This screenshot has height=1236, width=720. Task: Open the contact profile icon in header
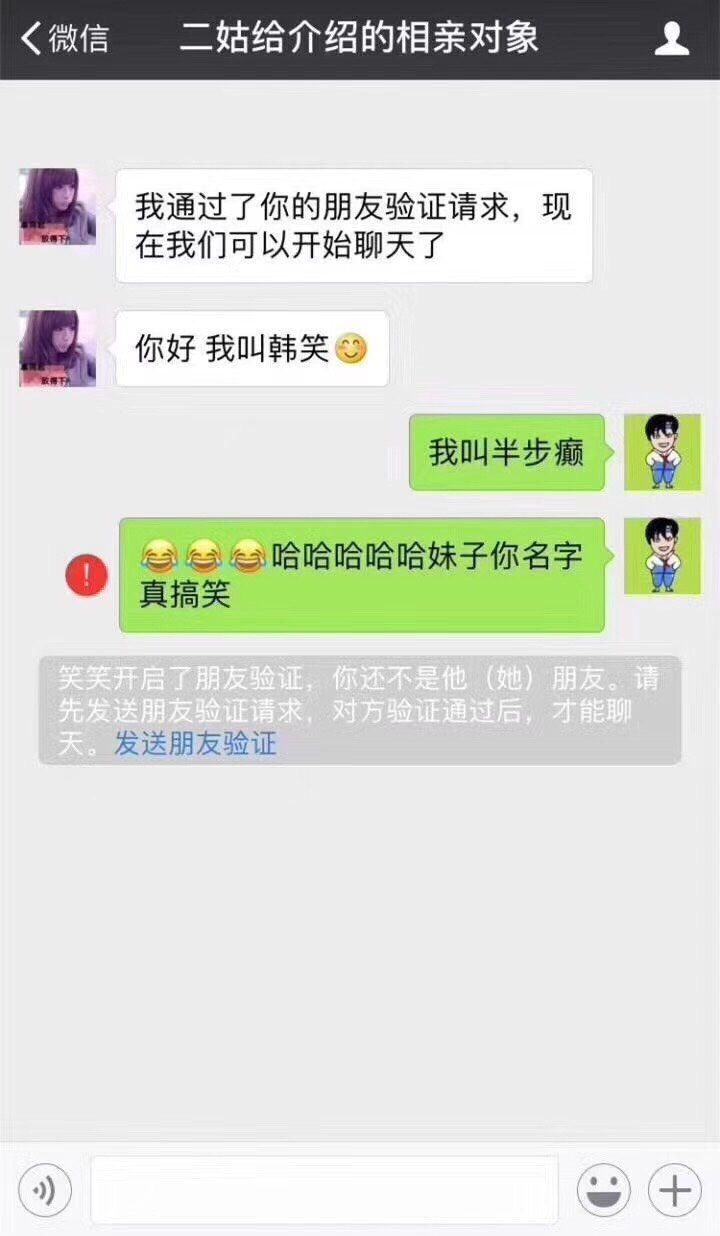pyautogui.click(x=671, y=39)
